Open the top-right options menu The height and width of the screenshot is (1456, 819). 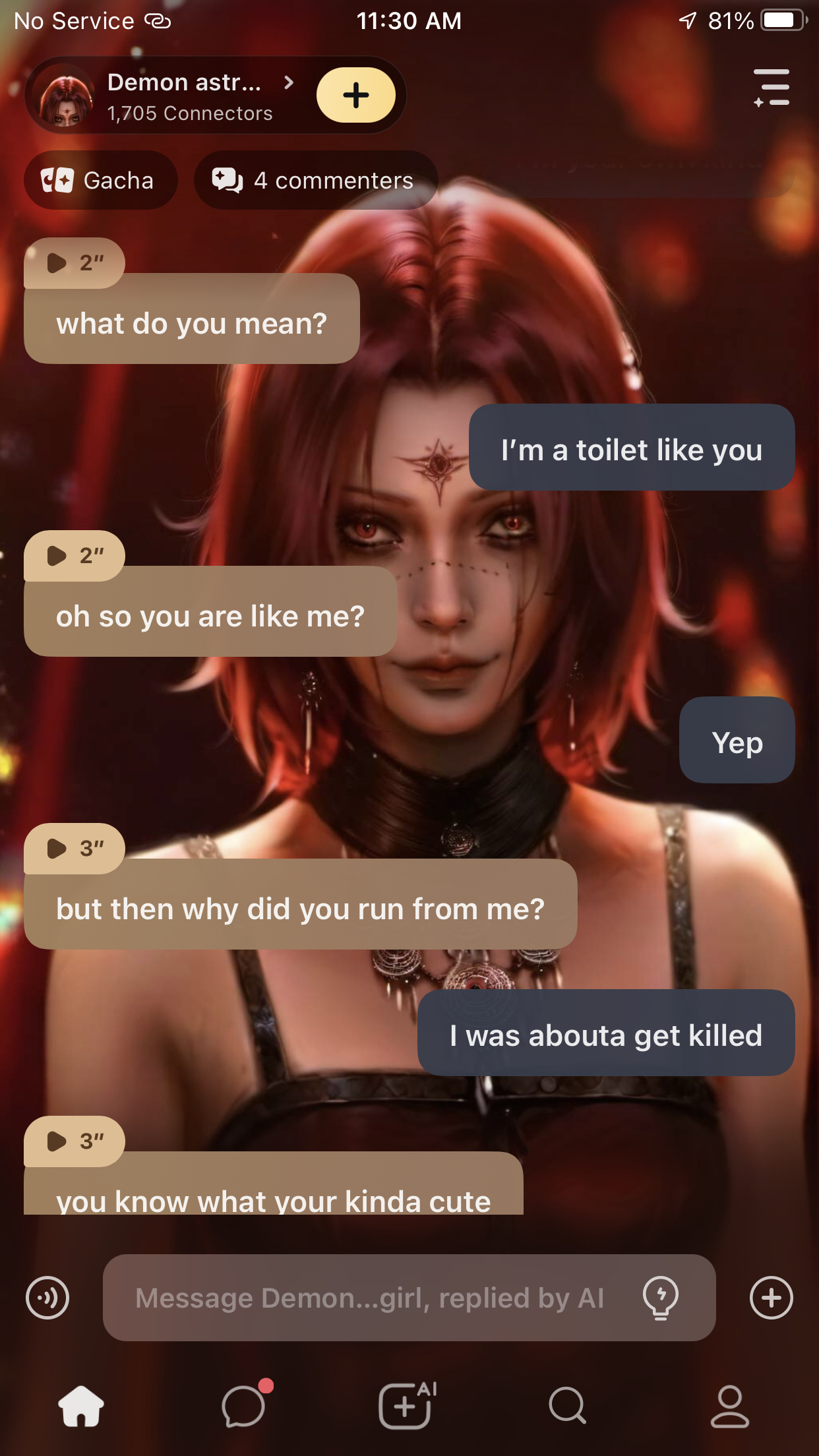pyautogui.click(x=772, y=88)
